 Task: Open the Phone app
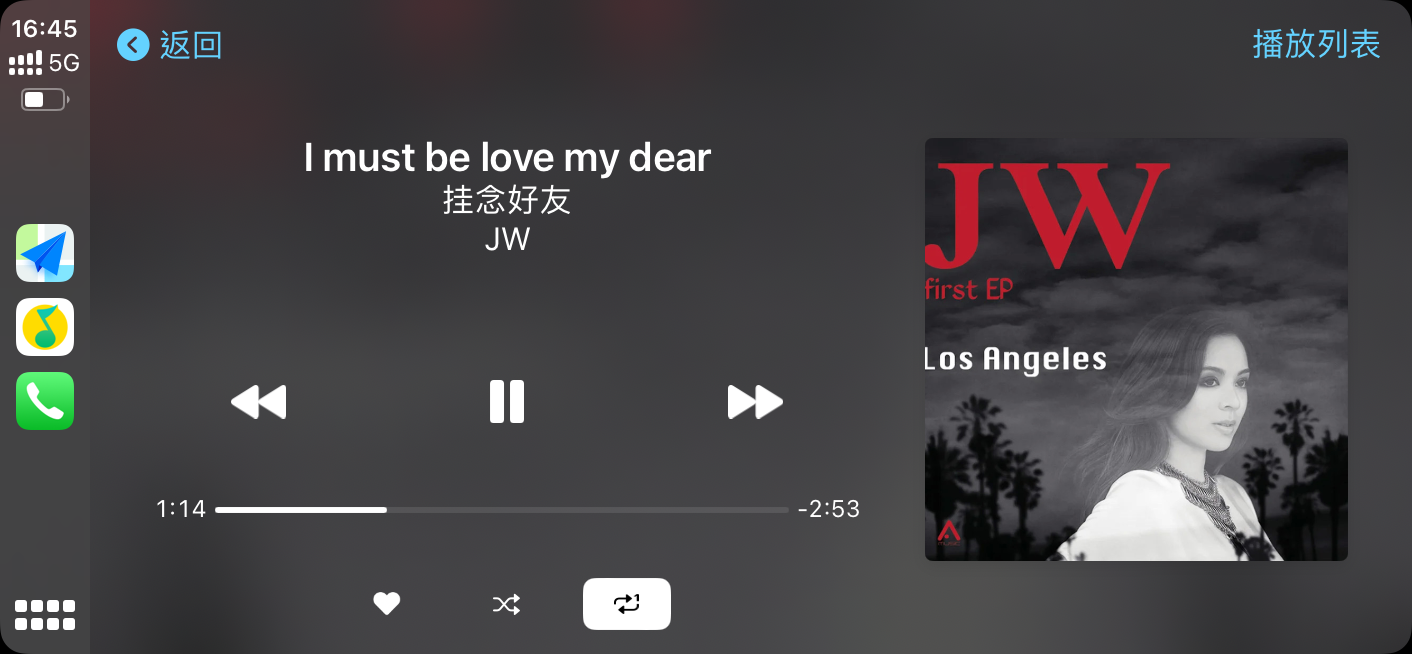pyautogui.click(x=45, y=401)
